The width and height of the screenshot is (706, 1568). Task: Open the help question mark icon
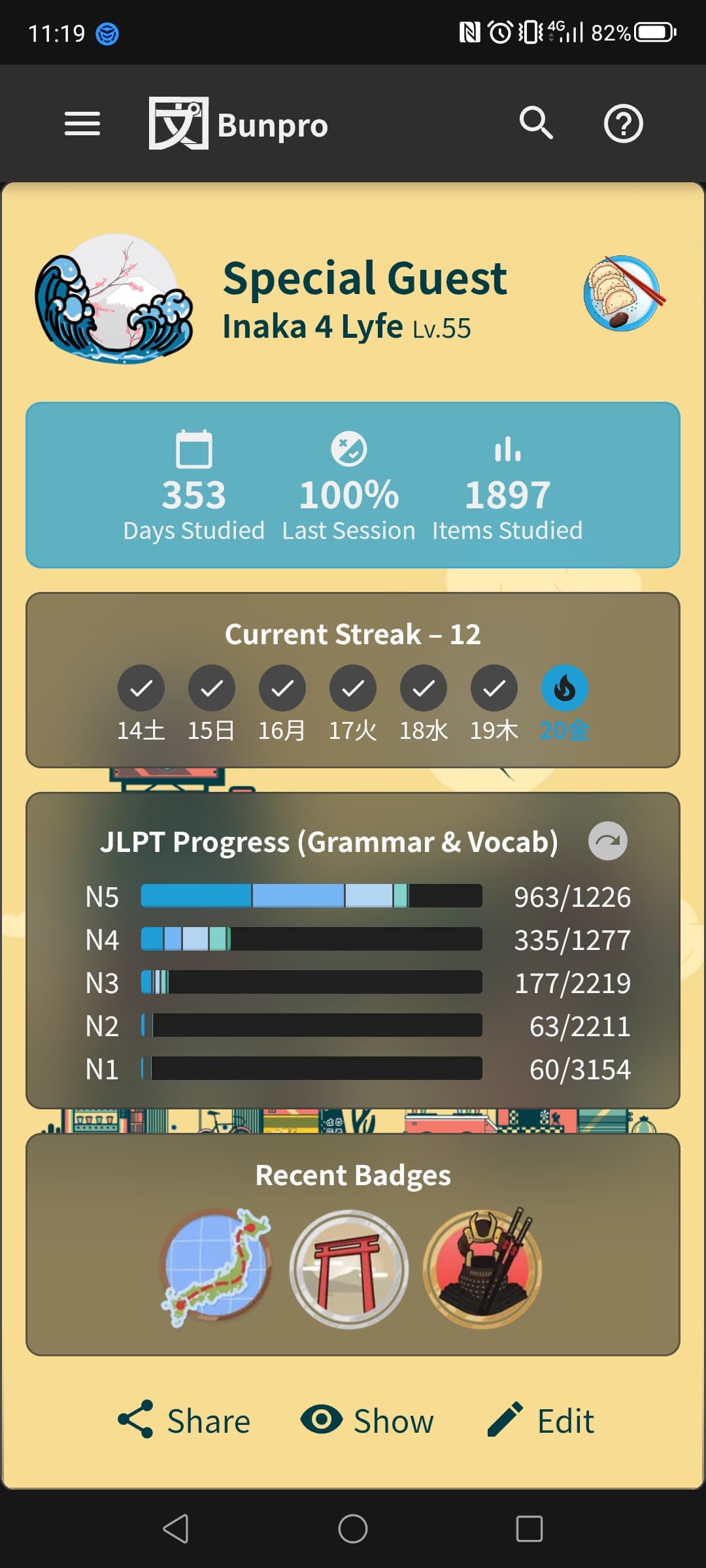tap(623, 123)
